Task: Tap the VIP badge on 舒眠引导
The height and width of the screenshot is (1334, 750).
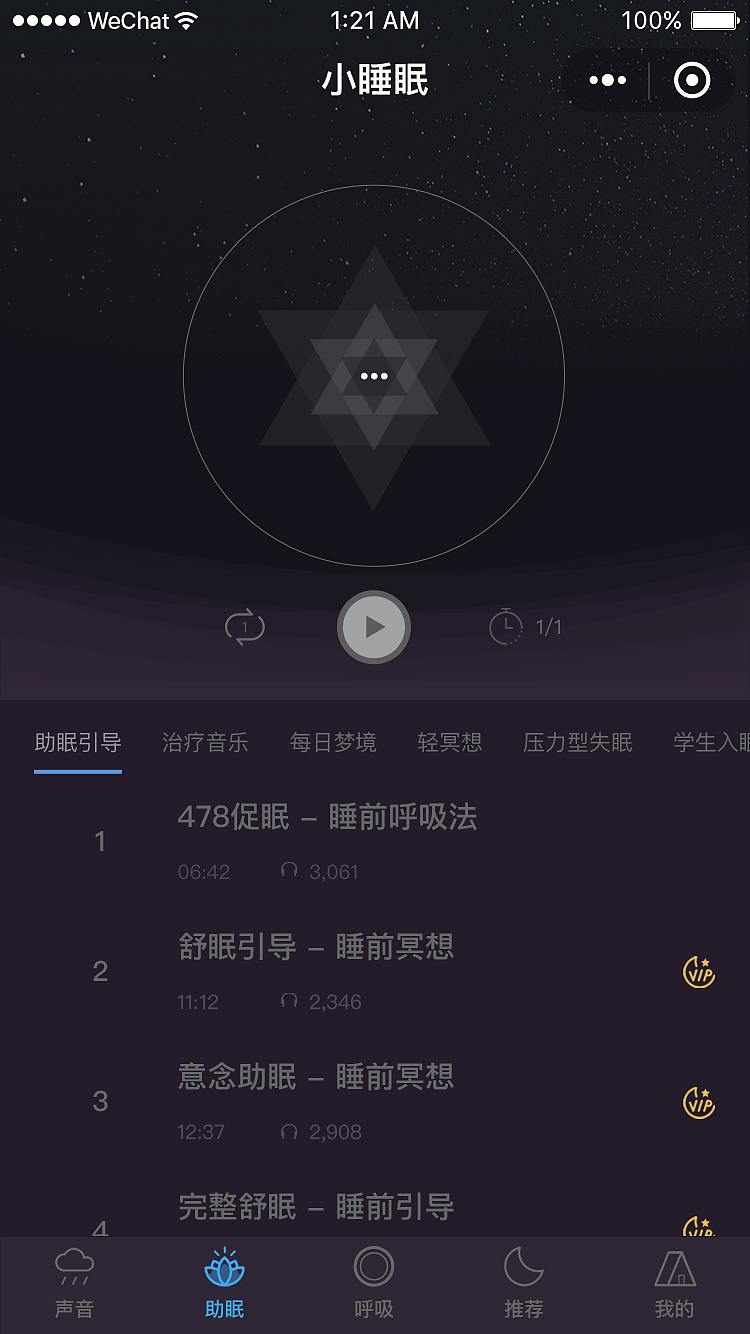Action: coord(699,972)
